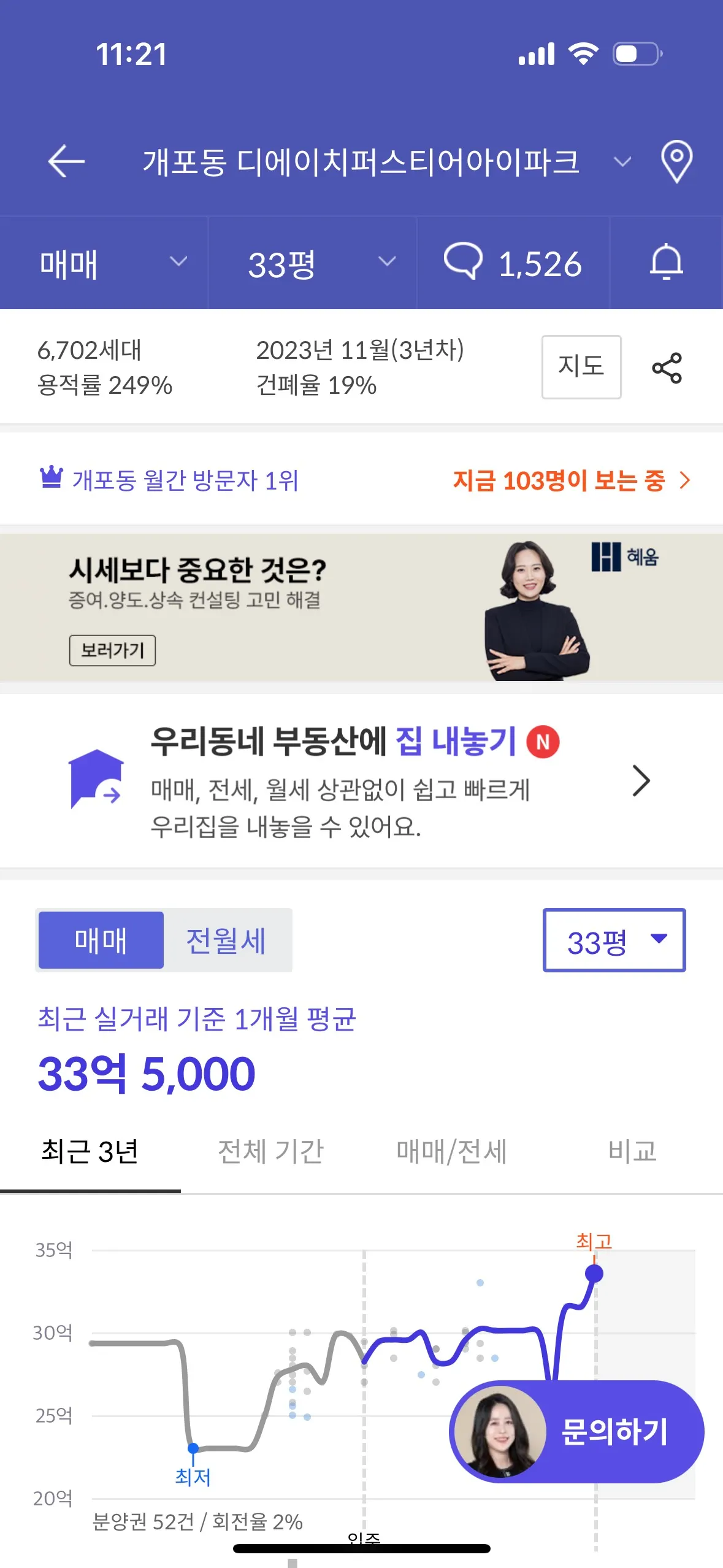The image size is (723, 1568).
Task: Tap the 지도 map button
Action: coord(581,367)
